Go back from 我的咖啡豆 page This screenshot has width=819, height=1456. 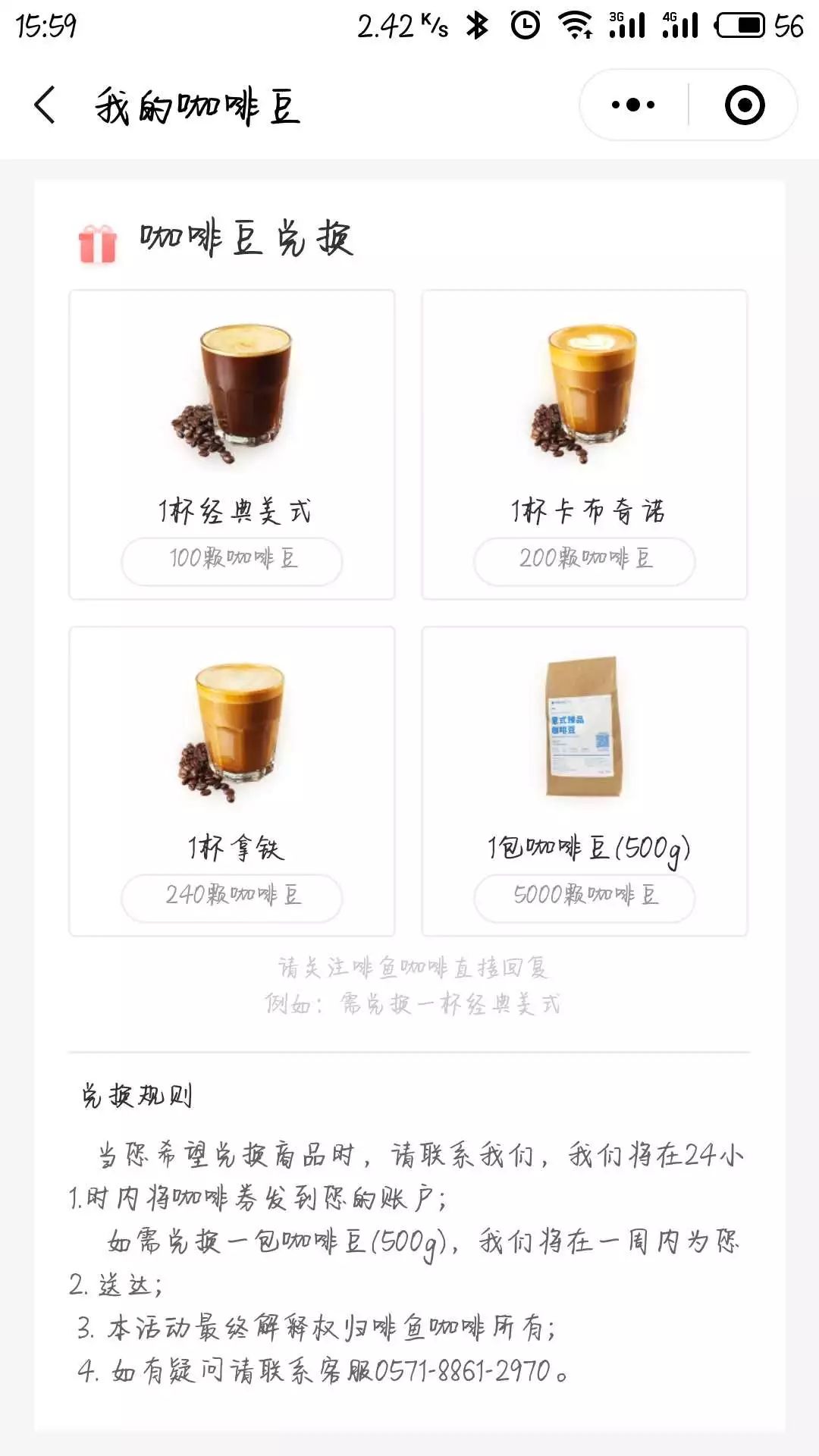point(45,105)
